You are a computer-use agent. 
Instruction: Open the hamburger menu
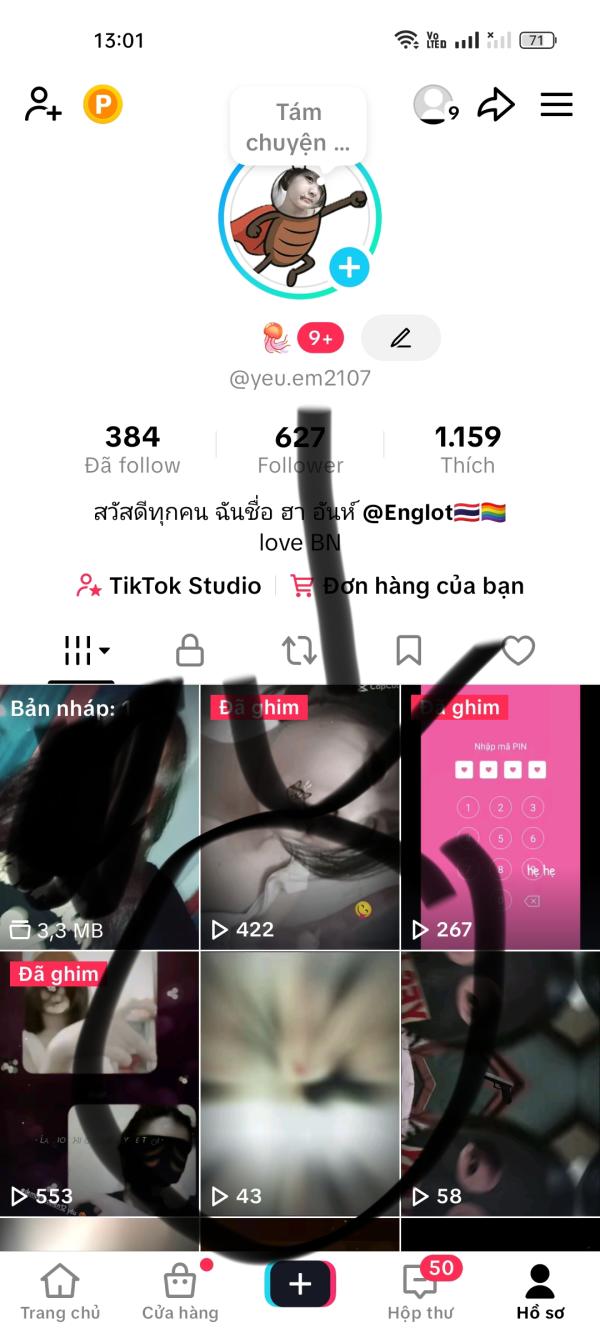tap(556, 104)
